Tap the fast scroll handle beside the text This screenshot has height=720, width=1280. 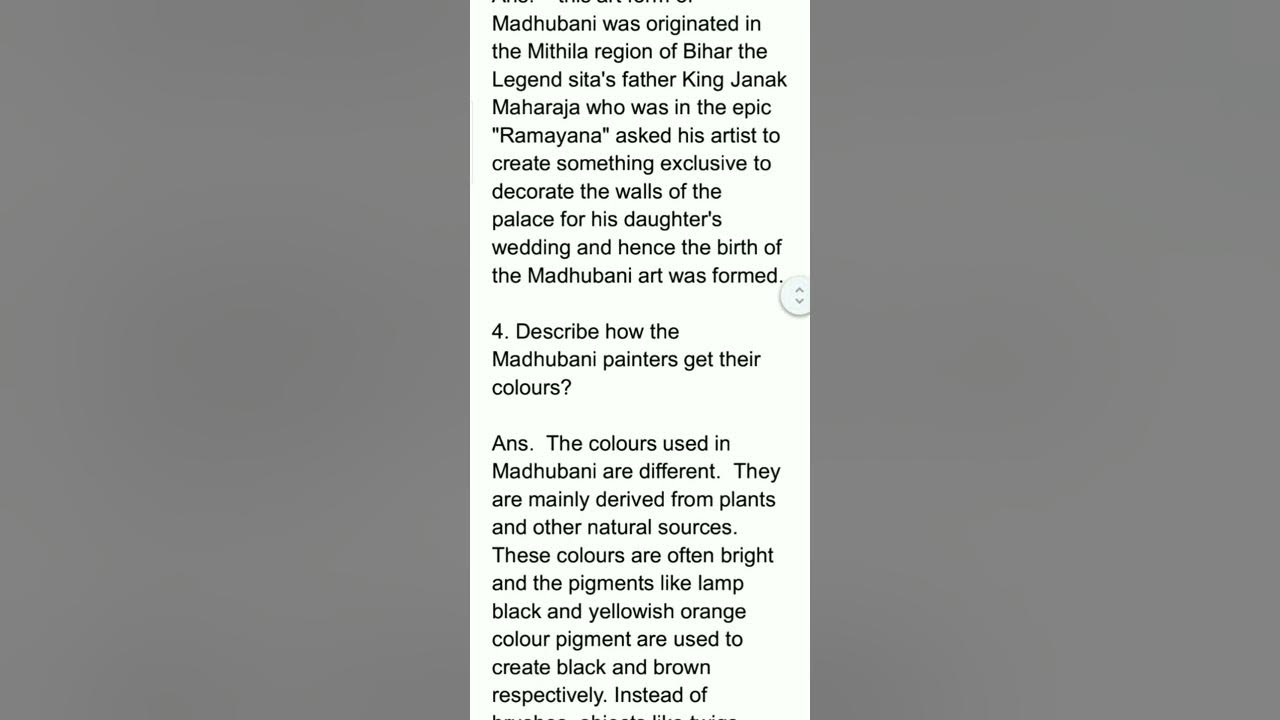798,296
